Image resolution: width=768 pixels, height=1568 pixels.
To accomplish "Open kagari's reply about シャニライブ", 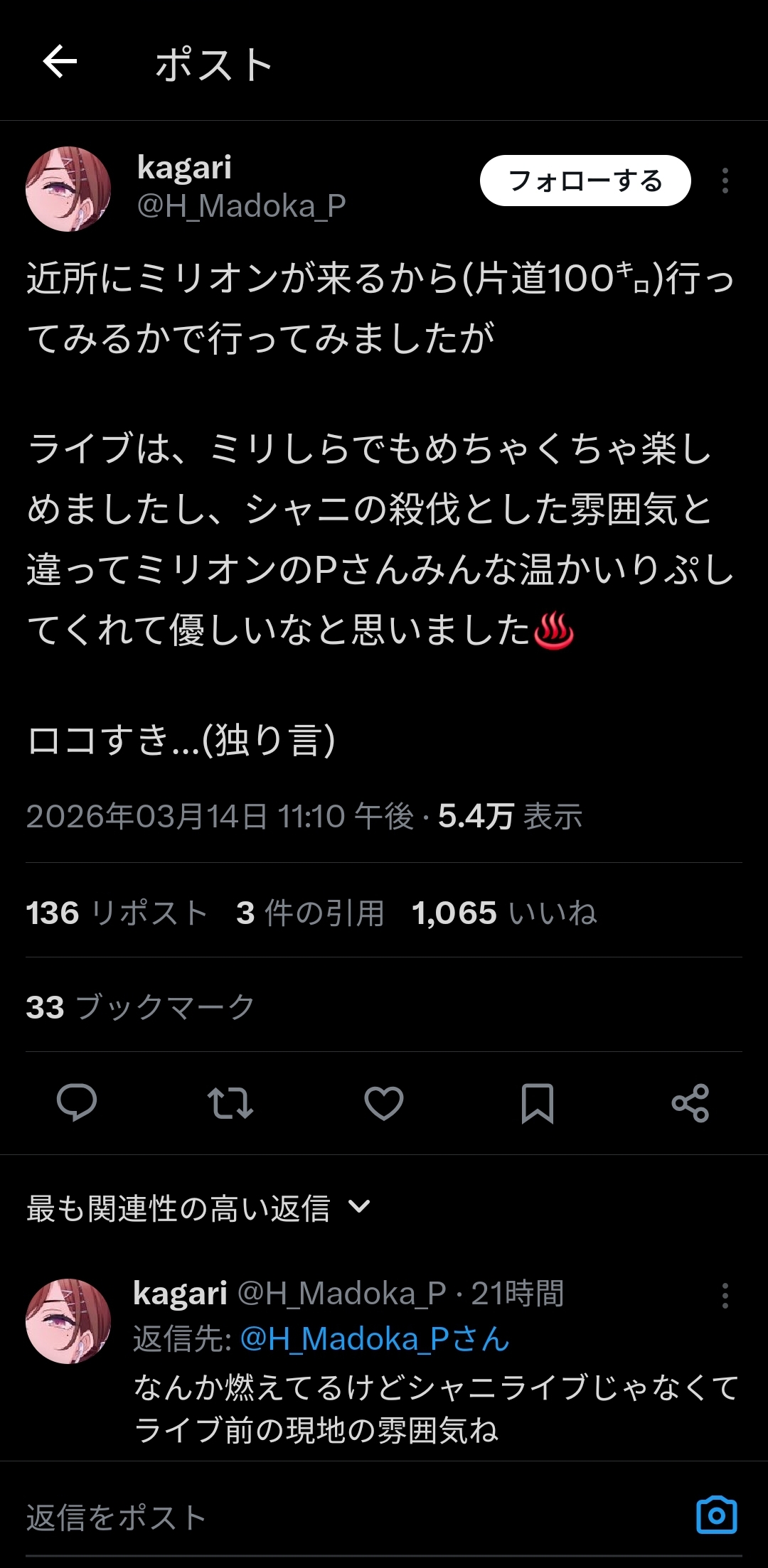I will (x=435, y=1407).
